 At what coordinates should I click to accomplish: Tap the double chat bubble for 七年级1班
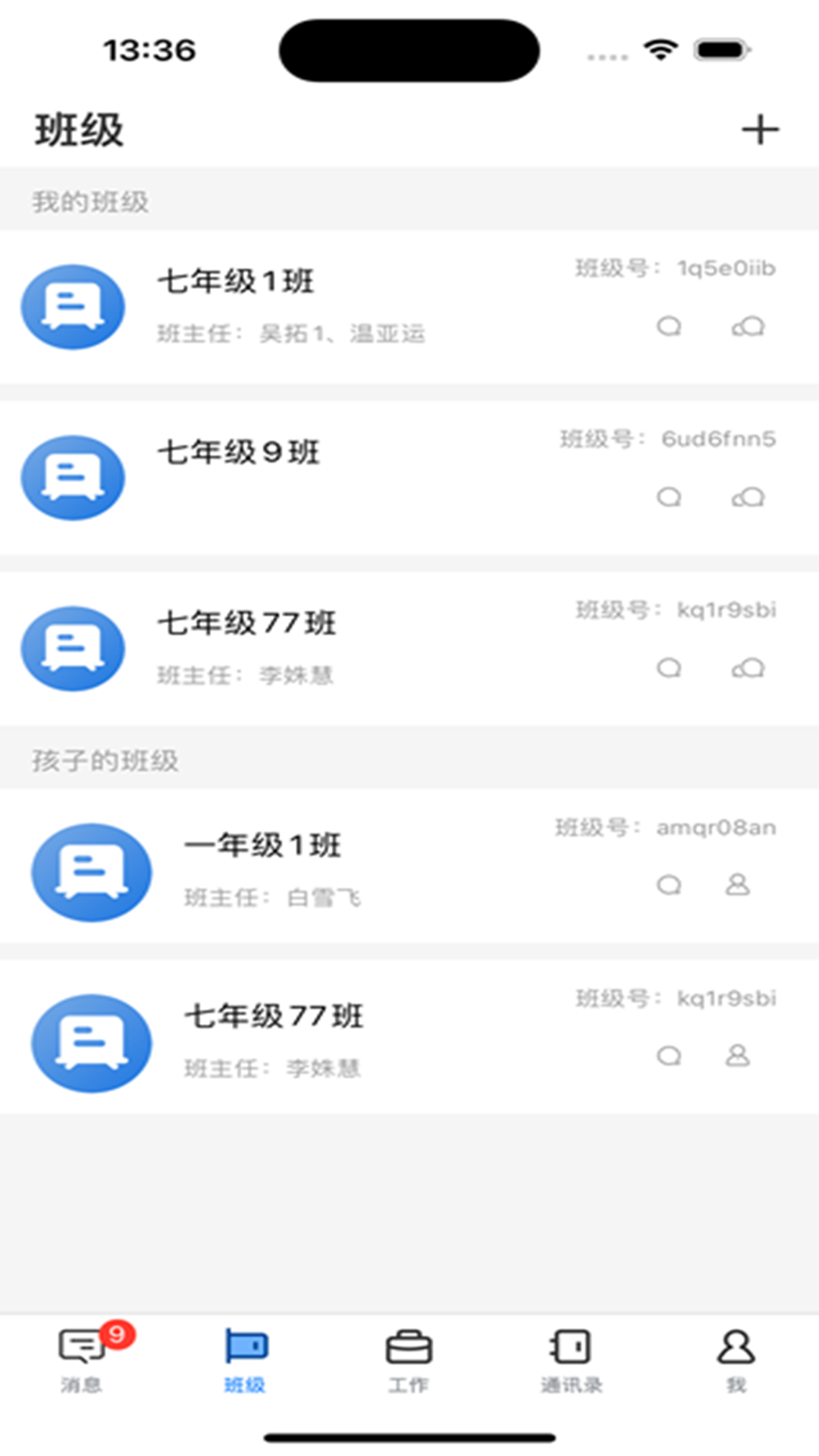[x=748, y=327]
